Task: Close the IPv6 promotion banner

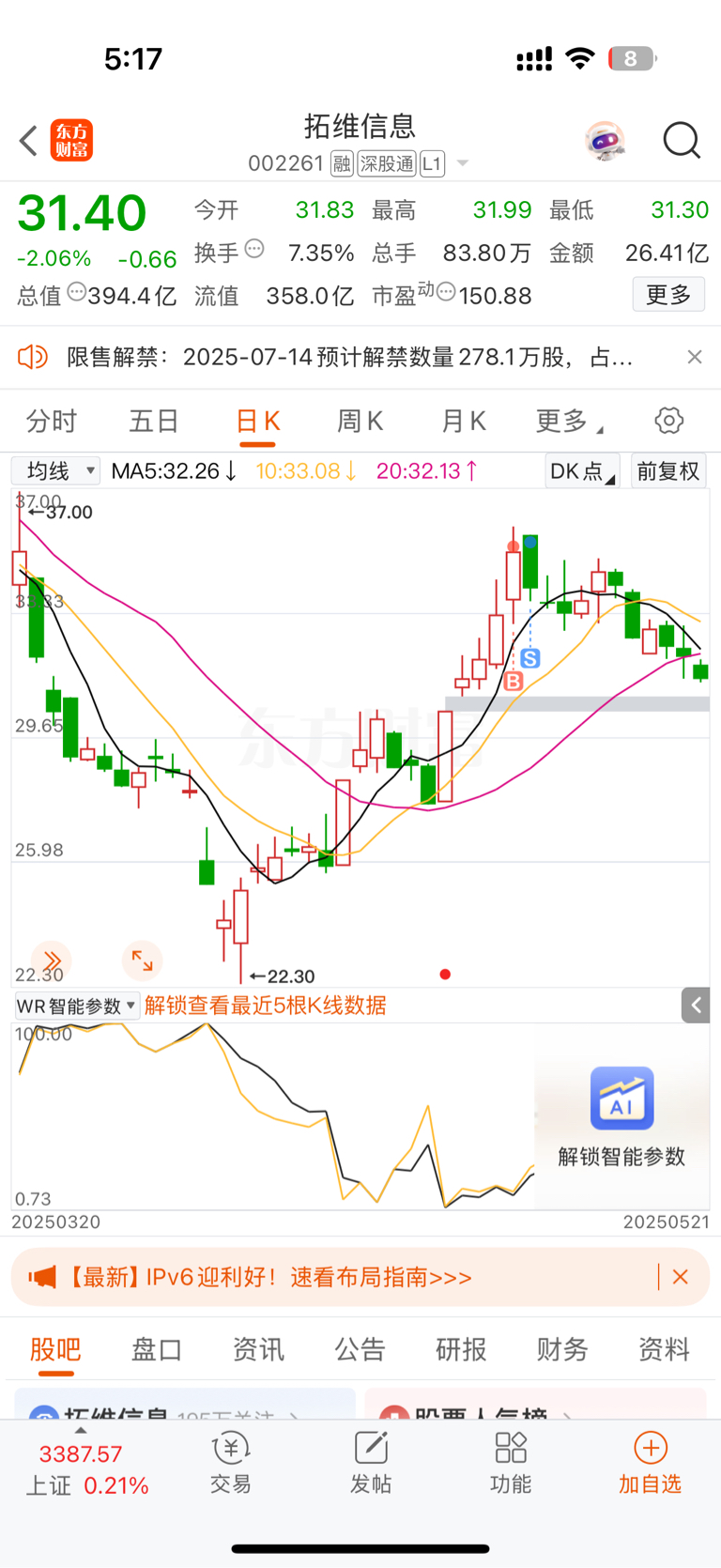Action: pos(681,1277)
